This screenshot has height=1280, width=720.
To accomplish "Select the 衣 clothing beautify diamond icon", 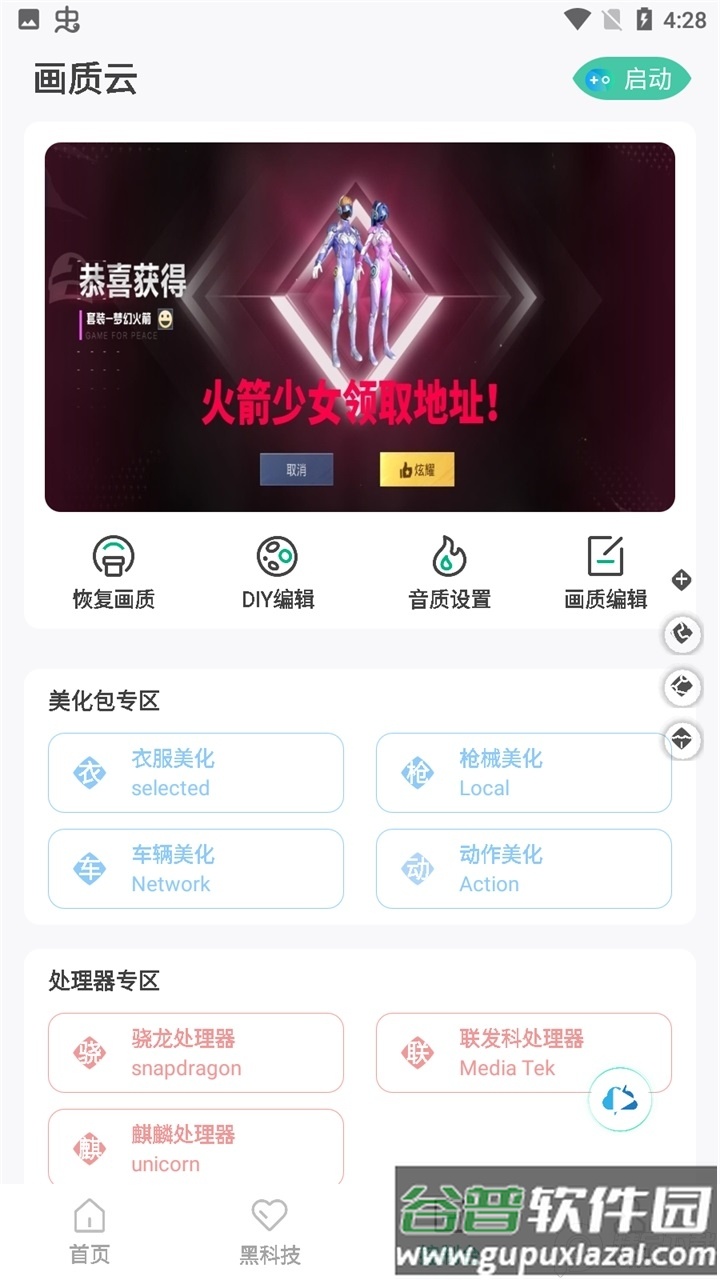I will click(x=88, y=772).
